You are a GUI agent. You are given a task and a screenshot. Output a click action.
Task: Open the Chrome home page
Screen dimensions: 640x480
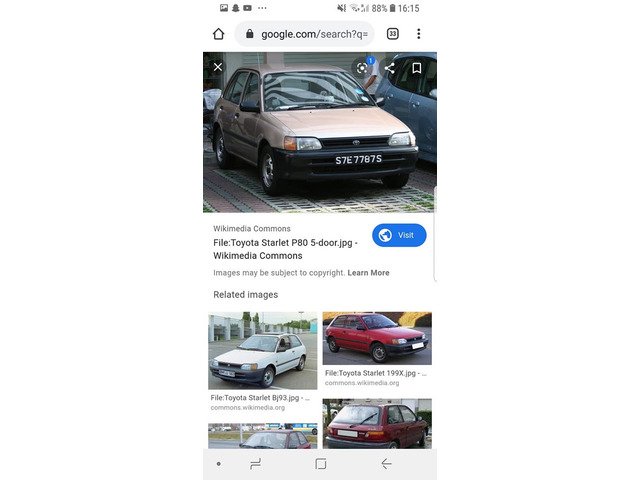coord(219,34)
